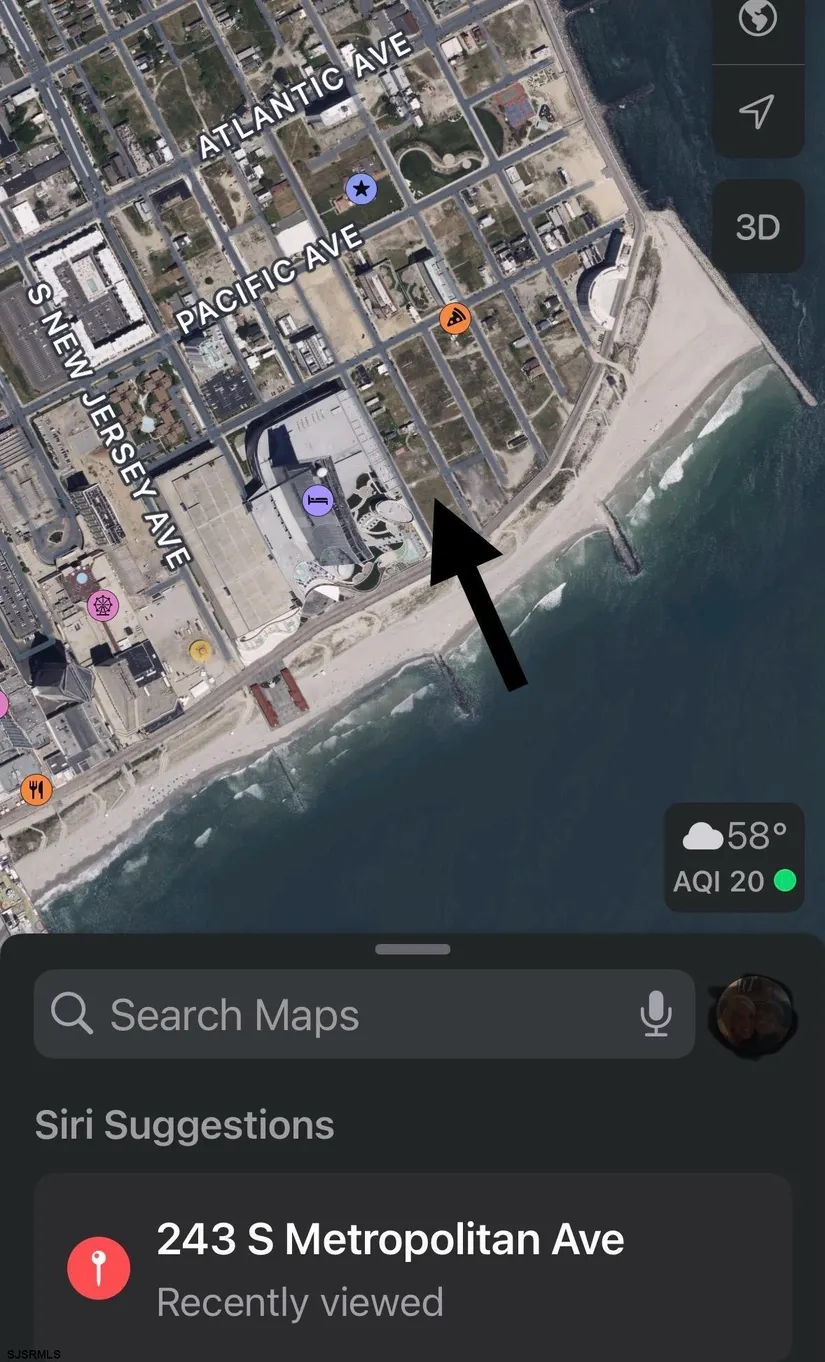Select the blue star pin near Pacific Ave

pyautogui.click(x=361, y=187)
